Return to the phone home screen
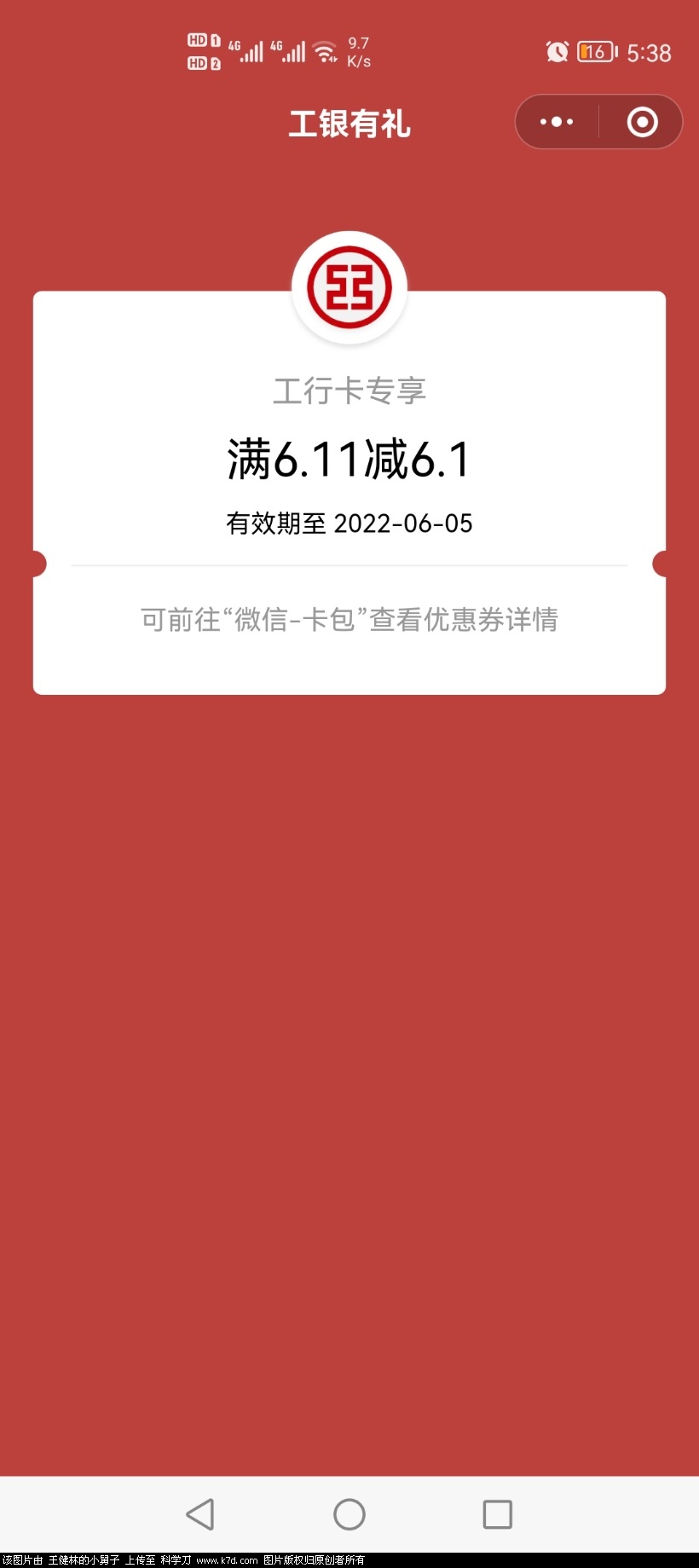This screenshot has height=1568, width=699. (x=349, y=1514)
